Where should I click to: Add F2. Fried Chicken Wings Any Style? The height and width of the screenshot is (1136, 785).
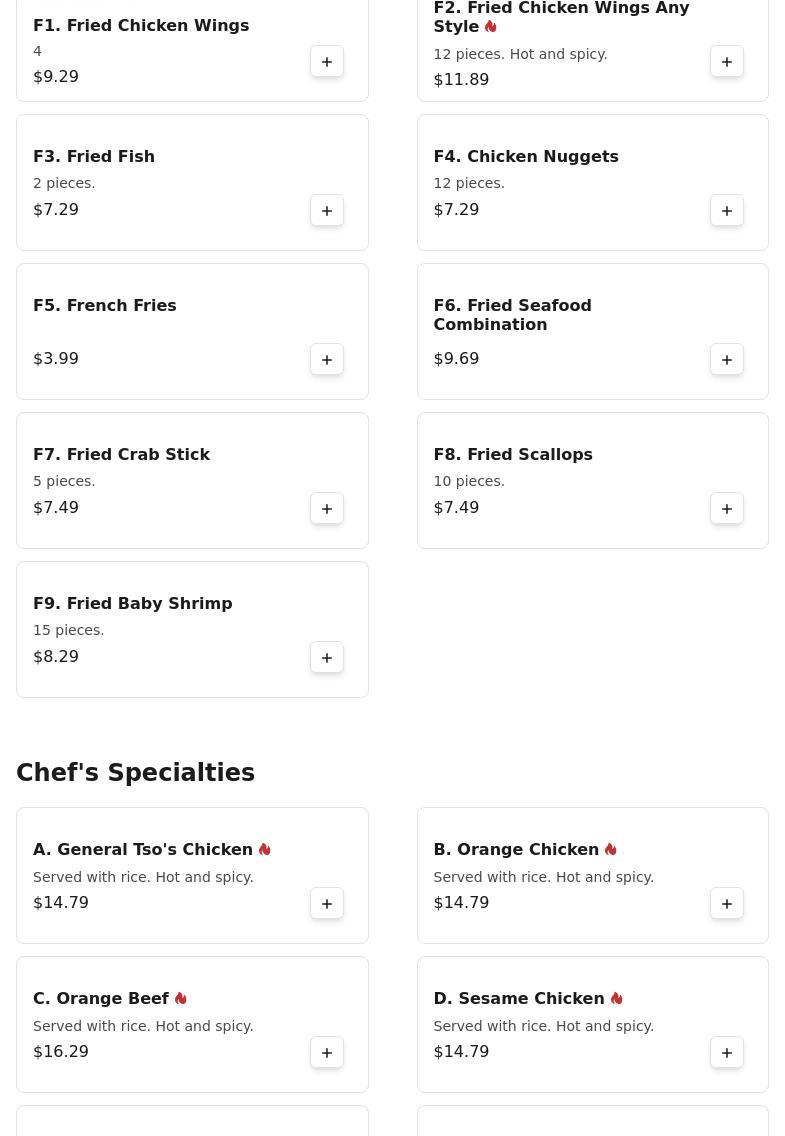tap(727, 62)
